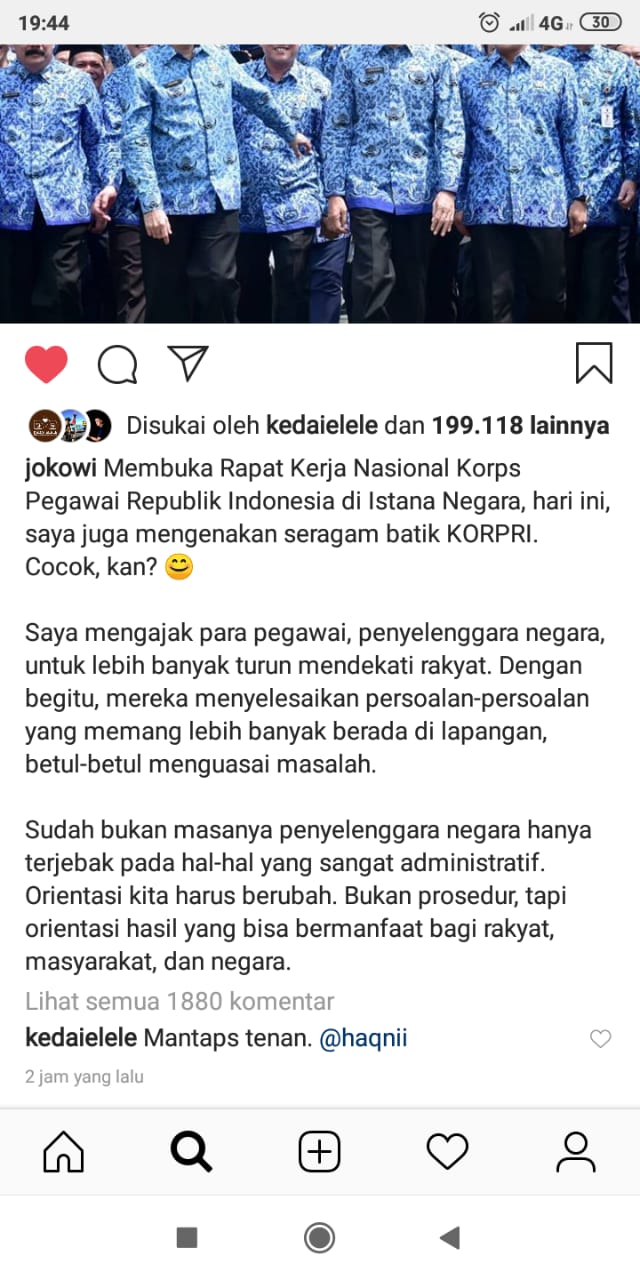Tap the system home circle button
This screenshot has height=1280, width=640.
coord(320,1238)
